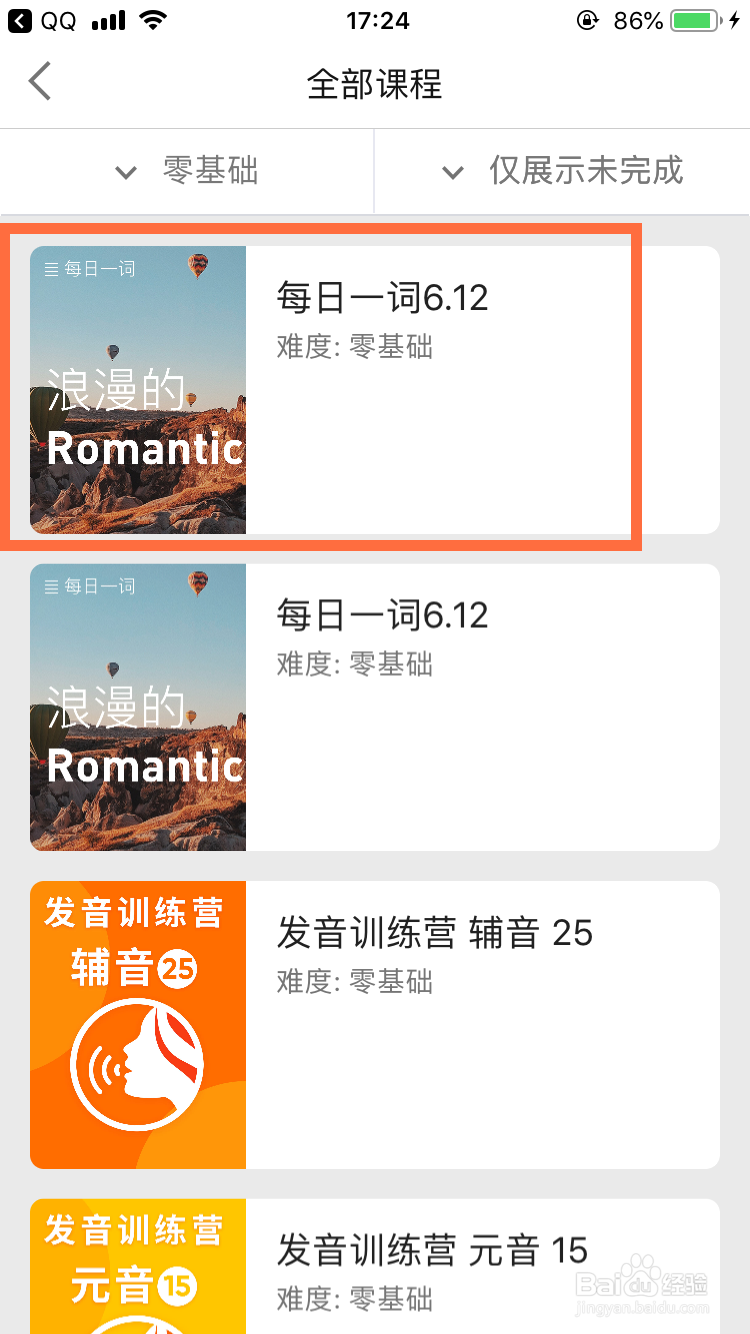Tap the chevron beside 零基础
750x1334 pixels.
coord(126,171)
